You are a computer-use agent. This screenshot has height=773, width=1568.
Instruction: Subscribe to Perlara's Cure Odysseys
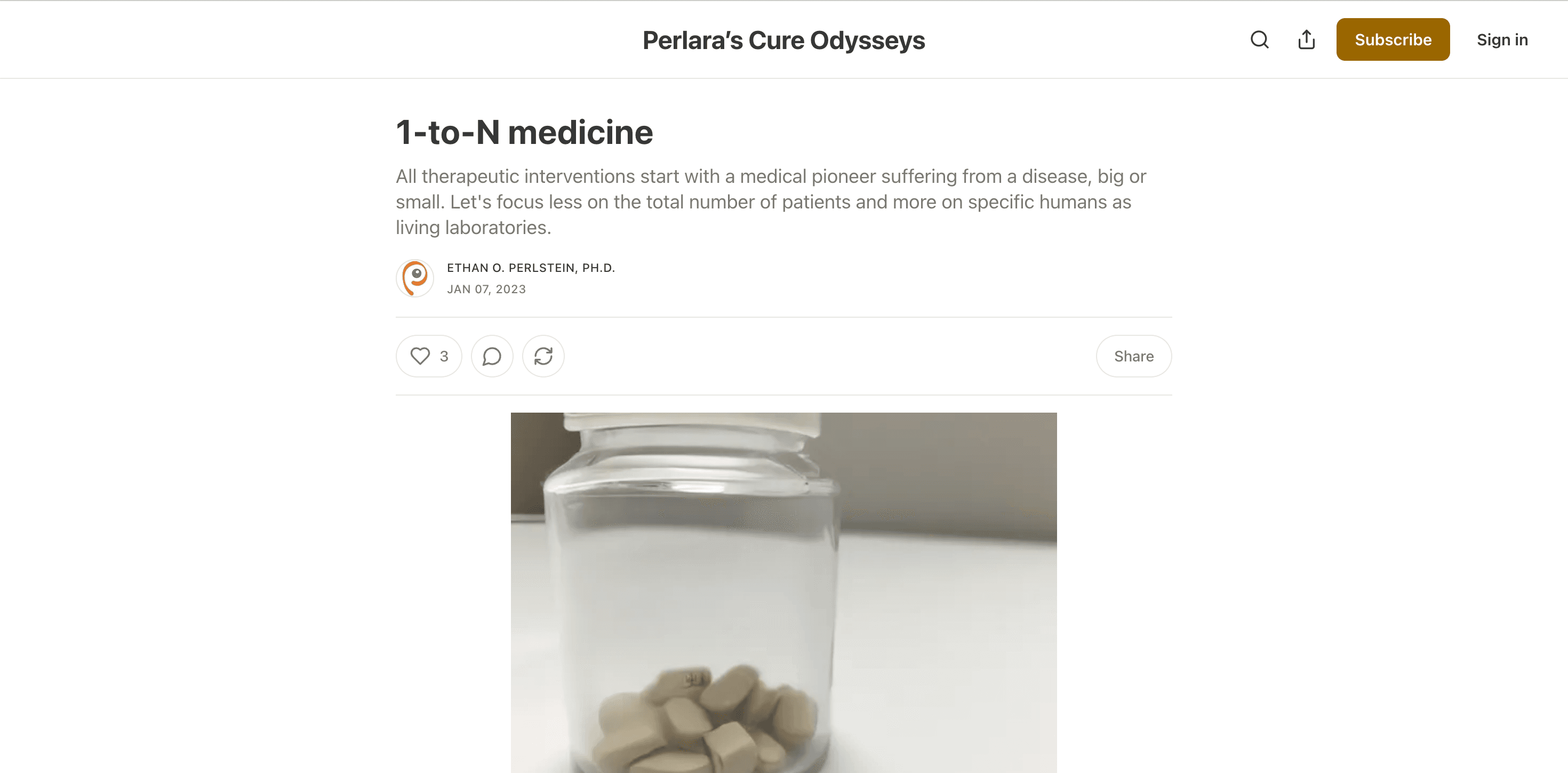[1392, 39]
